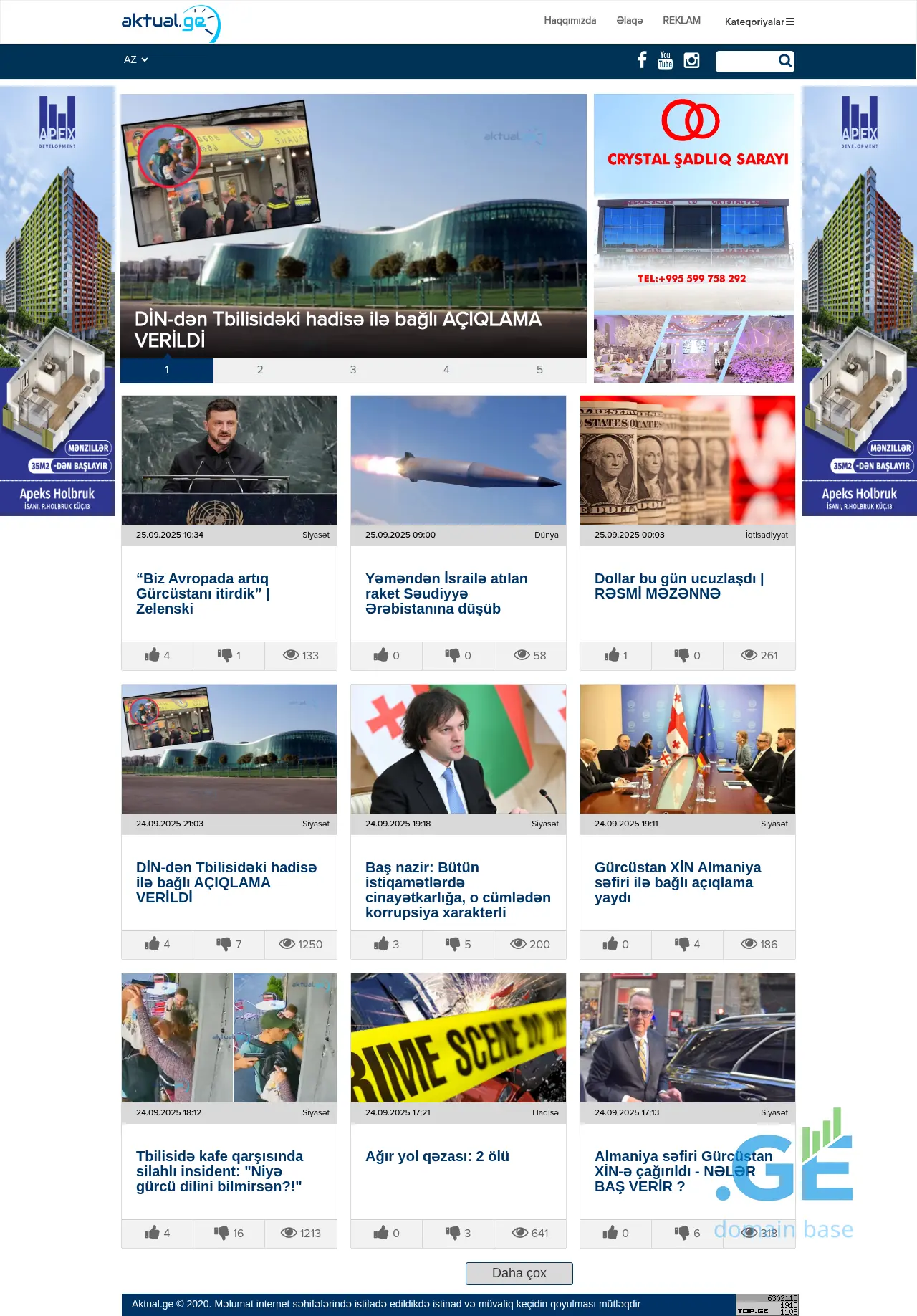Open the Instagram profile icon

point(691,60)
